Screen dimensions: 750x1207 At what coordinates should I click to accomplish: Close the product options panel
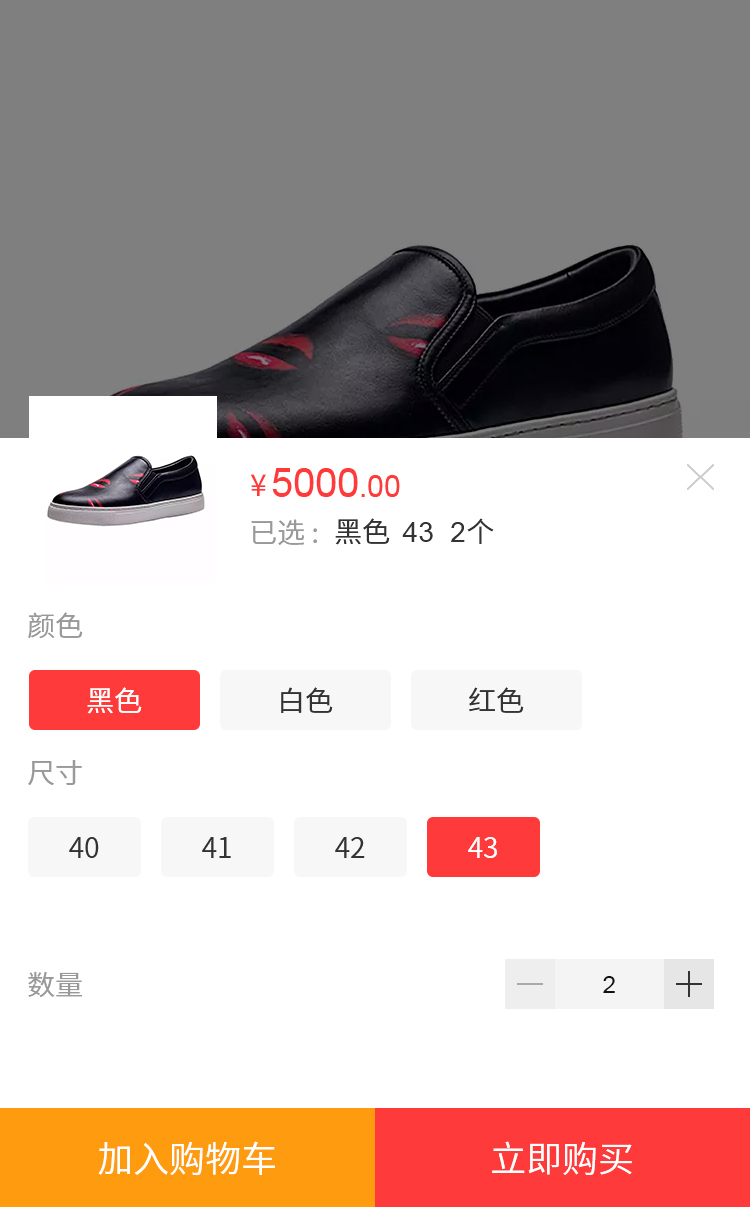click(x=700, y=478)
